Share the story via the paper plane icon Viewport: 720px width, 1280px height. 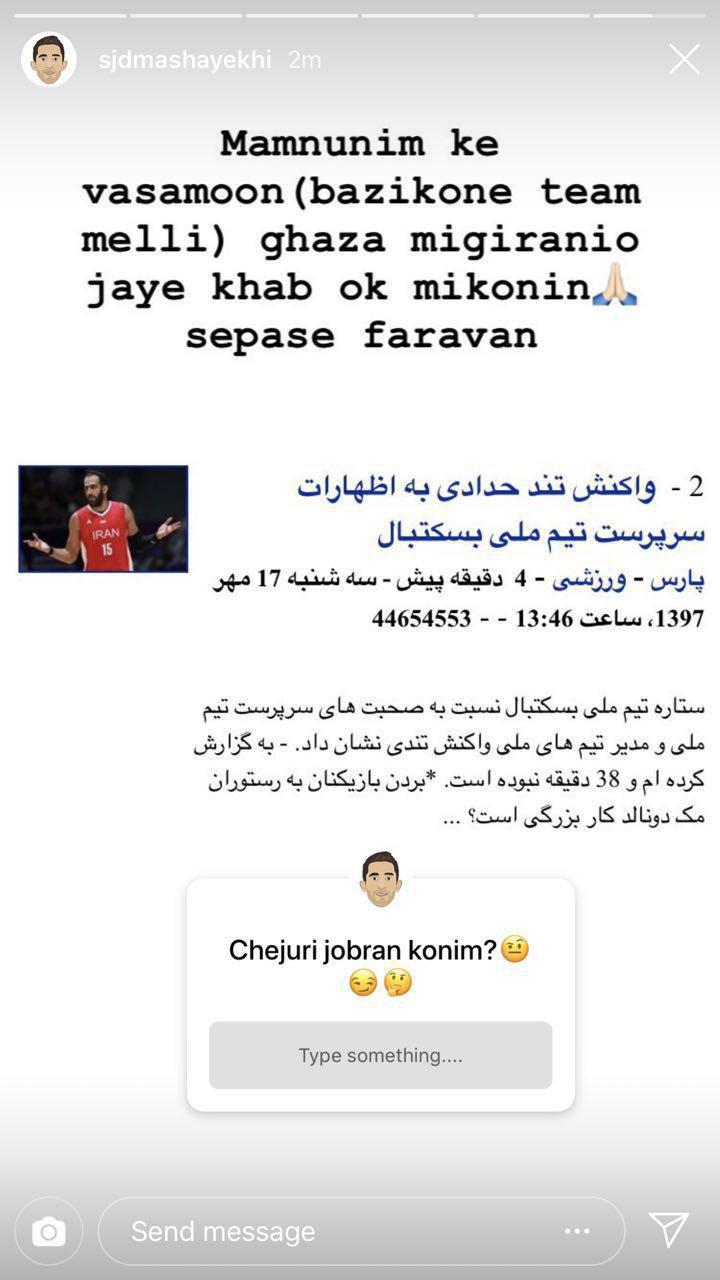pos(668,1231)
